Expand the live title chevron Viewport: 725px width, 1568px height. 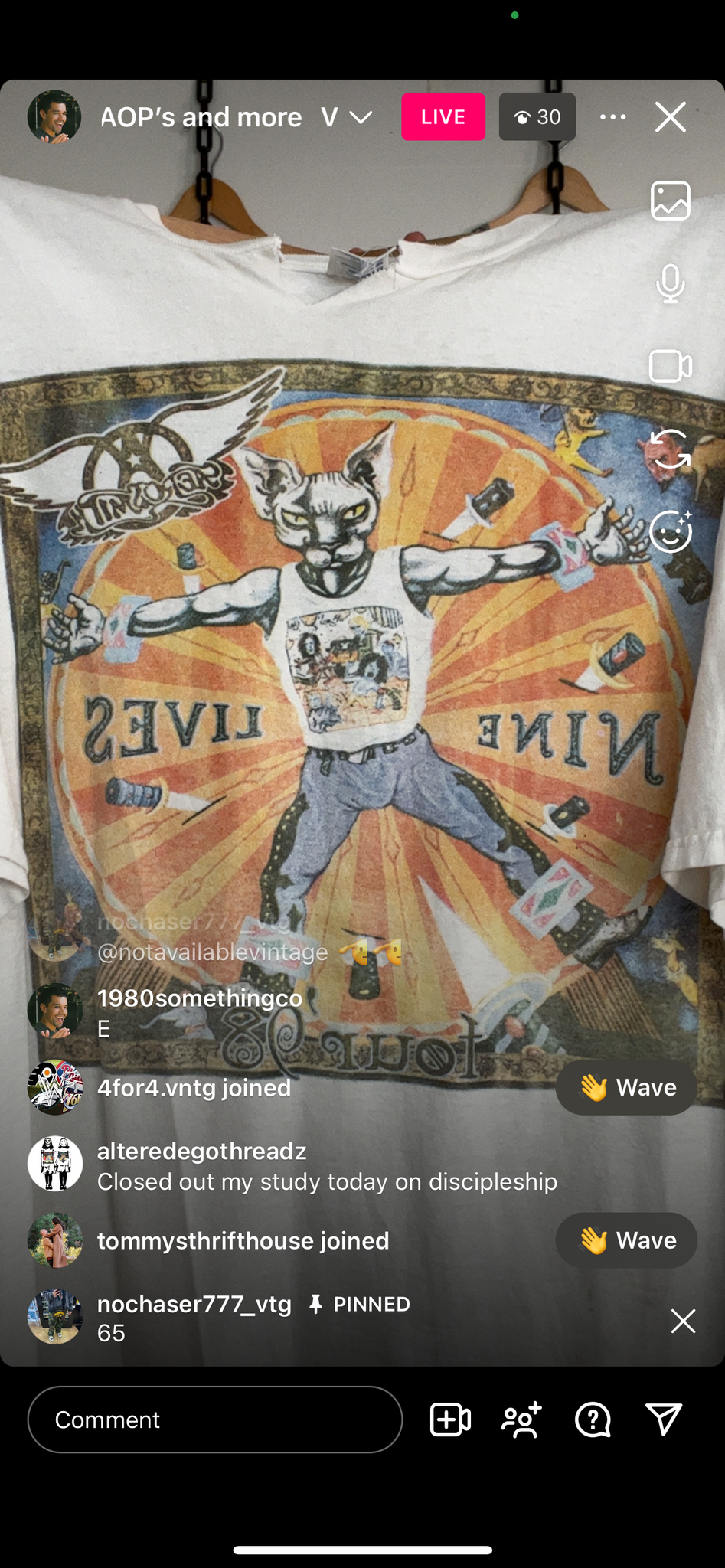click(x=361, y=117)
